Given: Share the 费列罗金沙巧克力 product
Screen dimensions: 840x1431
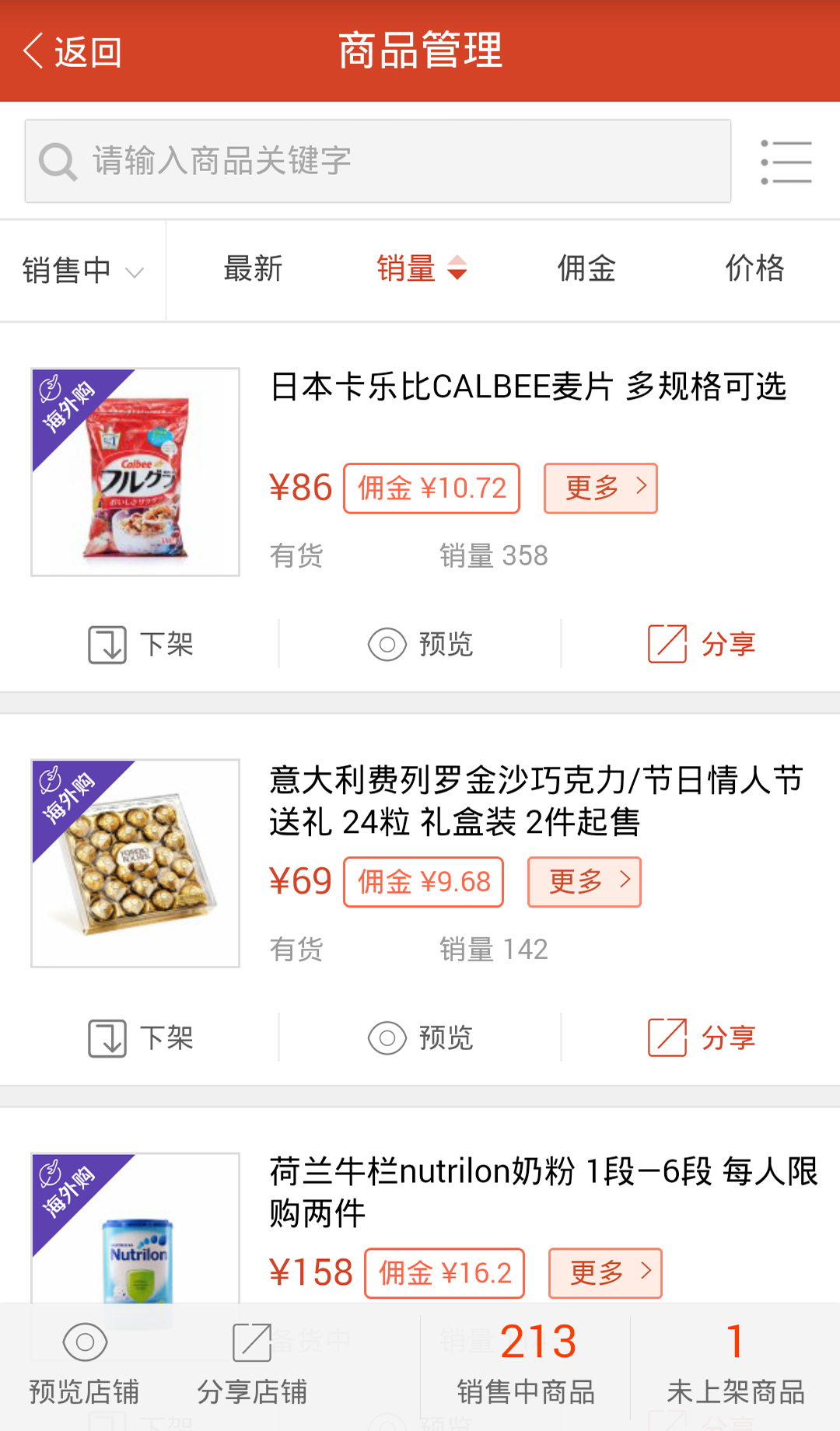Looking at the screenshot, I should click(x=701, y=1038).
